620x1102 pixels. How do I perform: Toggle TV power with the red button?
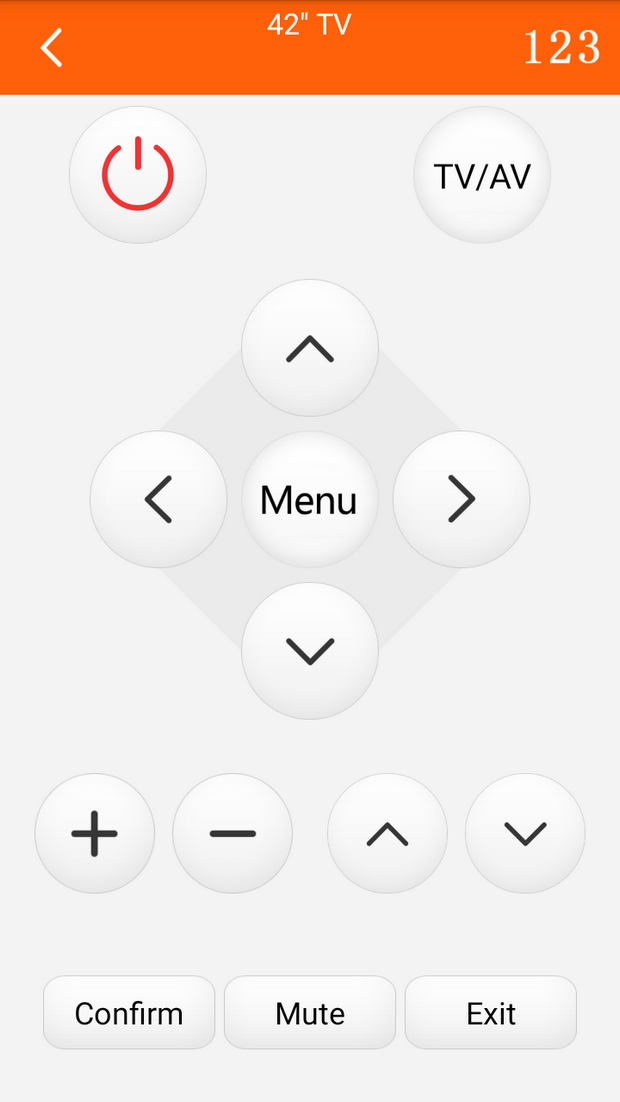(x=138, y=175)
